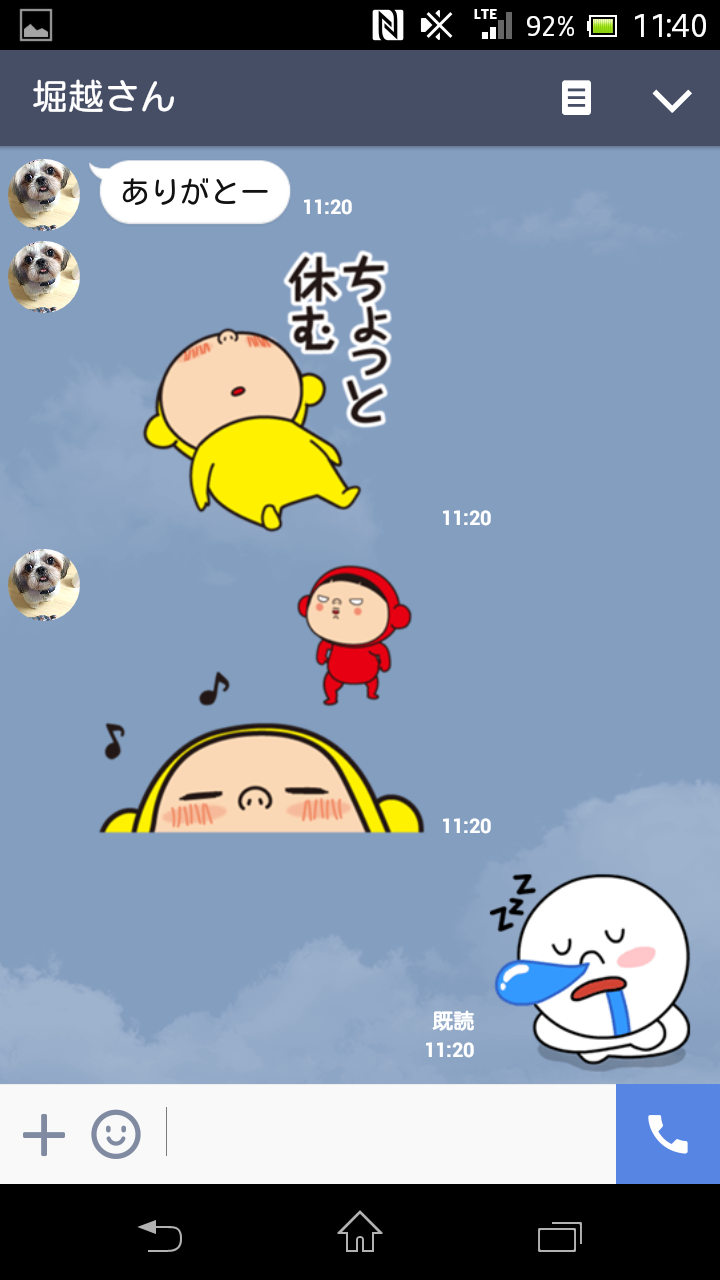The height and width of the screenshot is (1280, 720).
Task: Open the notes icon in the header
Action: coord(576,98)
